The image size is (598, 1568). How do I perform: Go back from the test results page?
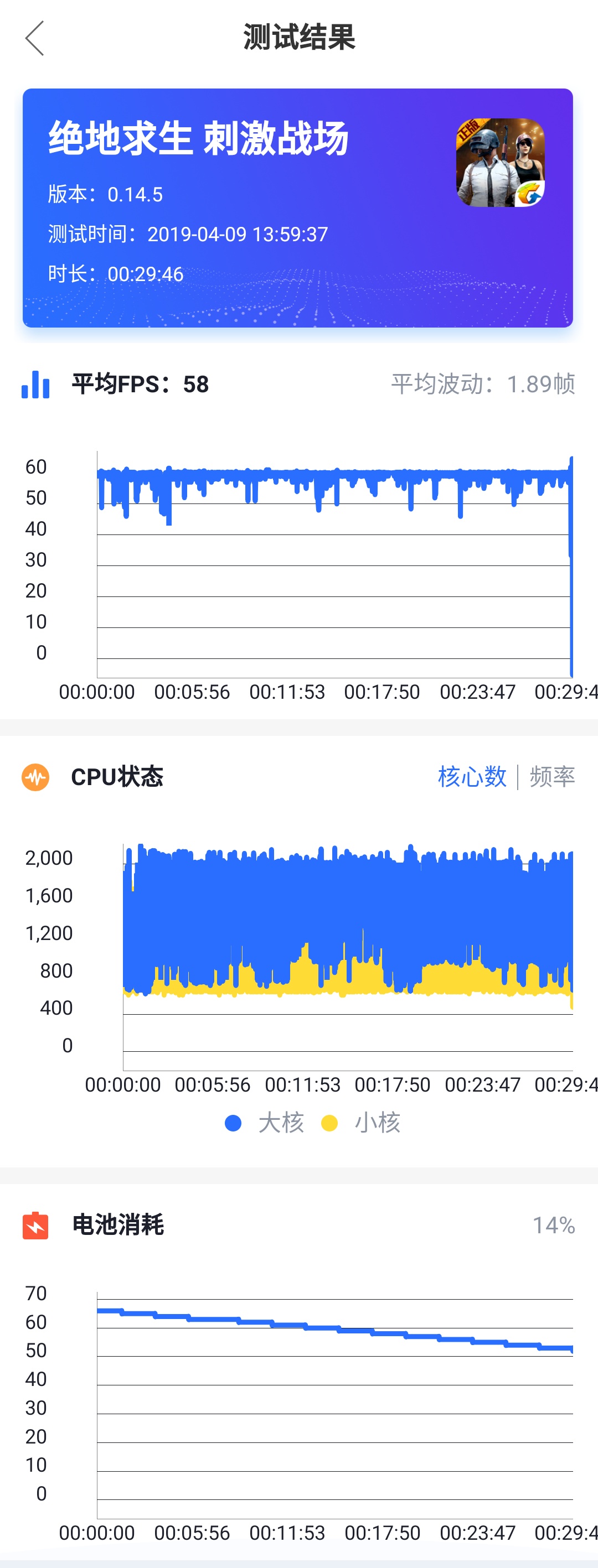pyautogui.click(x=35, y=38)
